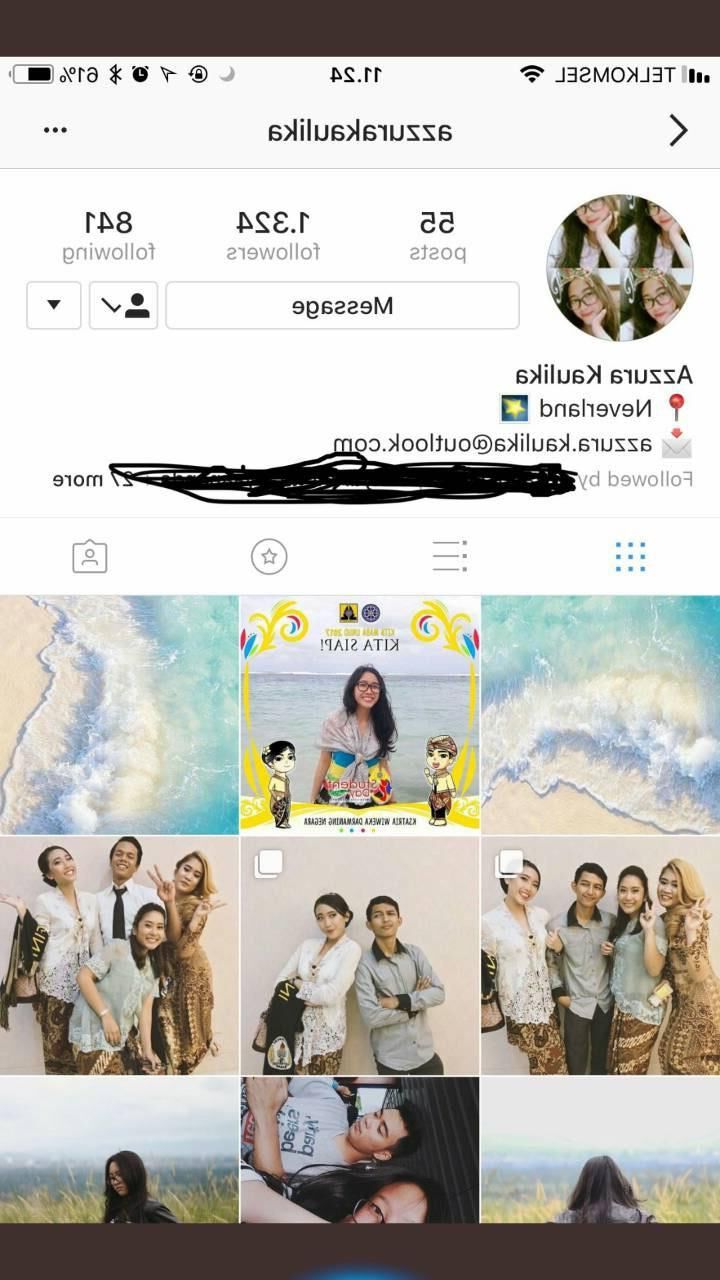Switch to the tagged photos tab
Viewport: 720px width, 1280px height.
90,557
